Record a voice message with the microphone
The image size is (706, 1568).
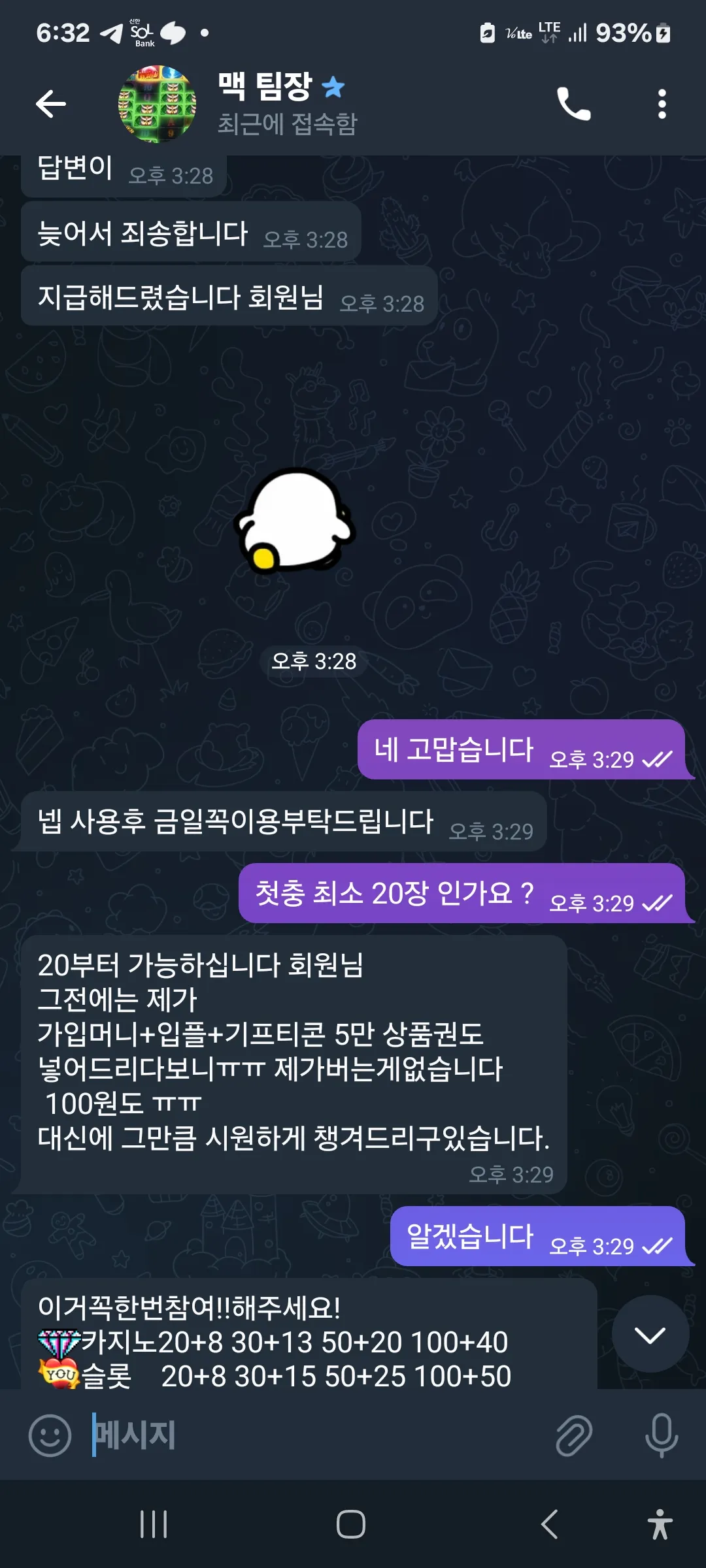click(x=661, y=1435)
